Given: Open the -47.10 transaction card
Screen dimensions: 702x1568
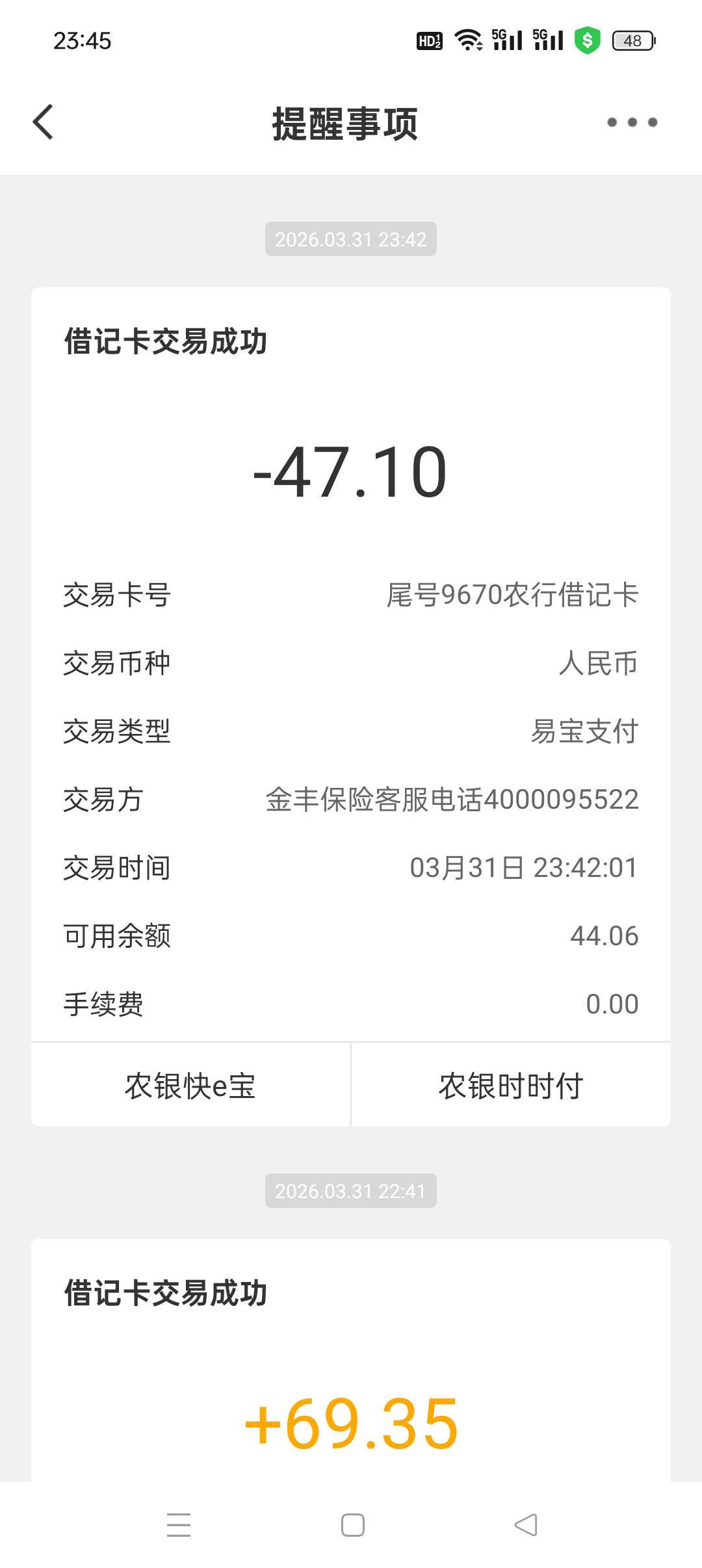Looking at the screenshot, I should (350, 663).
